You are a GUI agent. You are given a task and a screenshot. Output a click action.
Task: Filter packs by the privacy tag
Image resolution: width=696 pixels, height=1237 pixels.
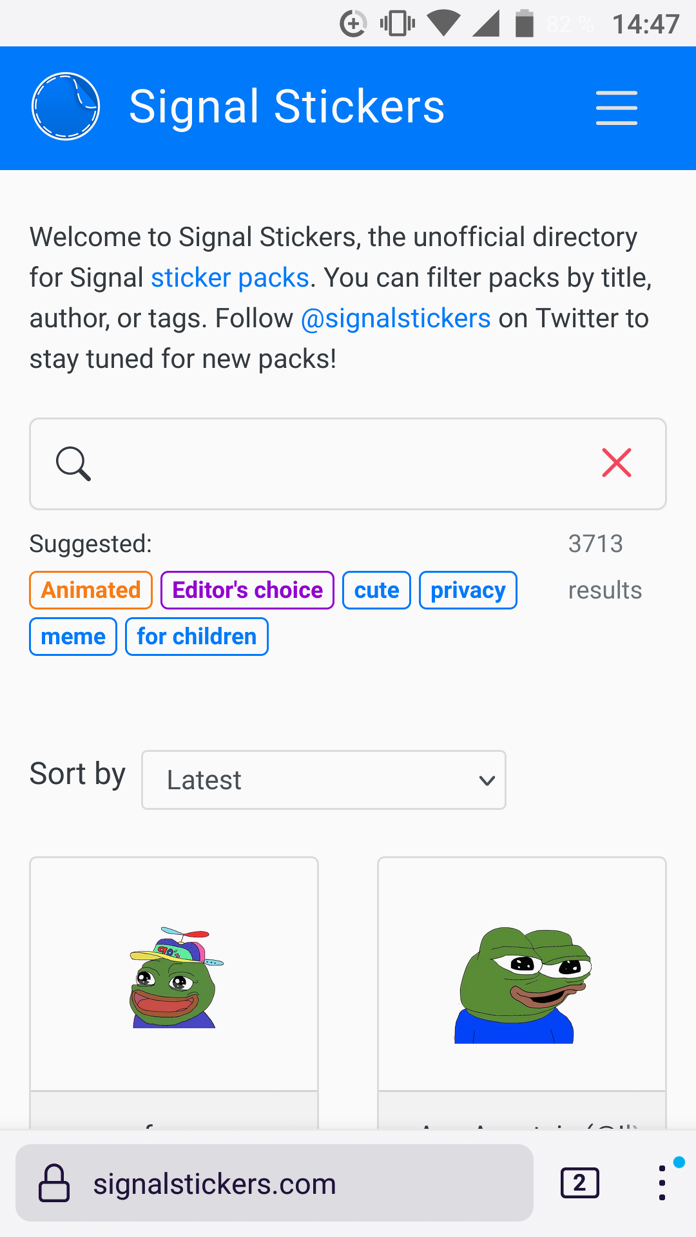click(x=468, y=590)
